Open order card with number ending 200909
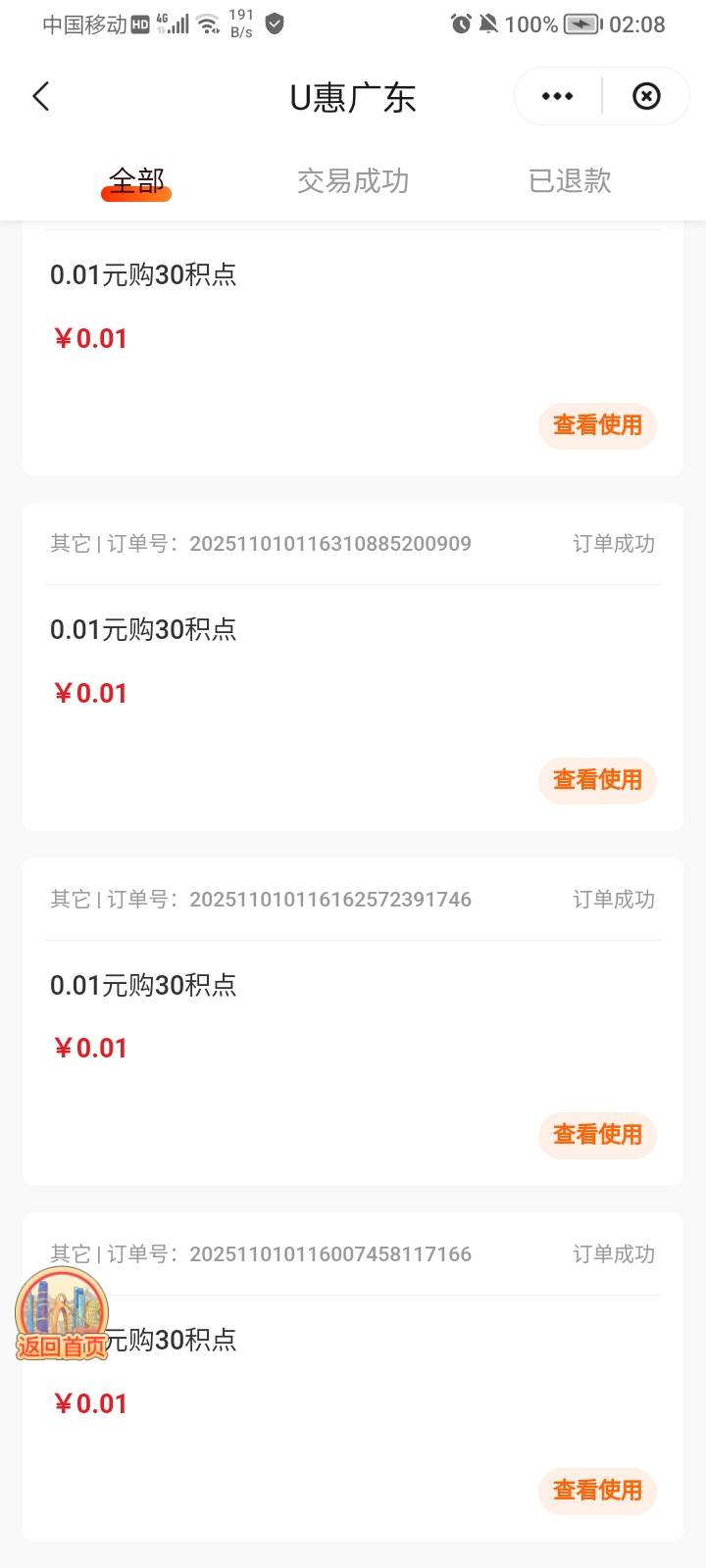 point(294,647)
